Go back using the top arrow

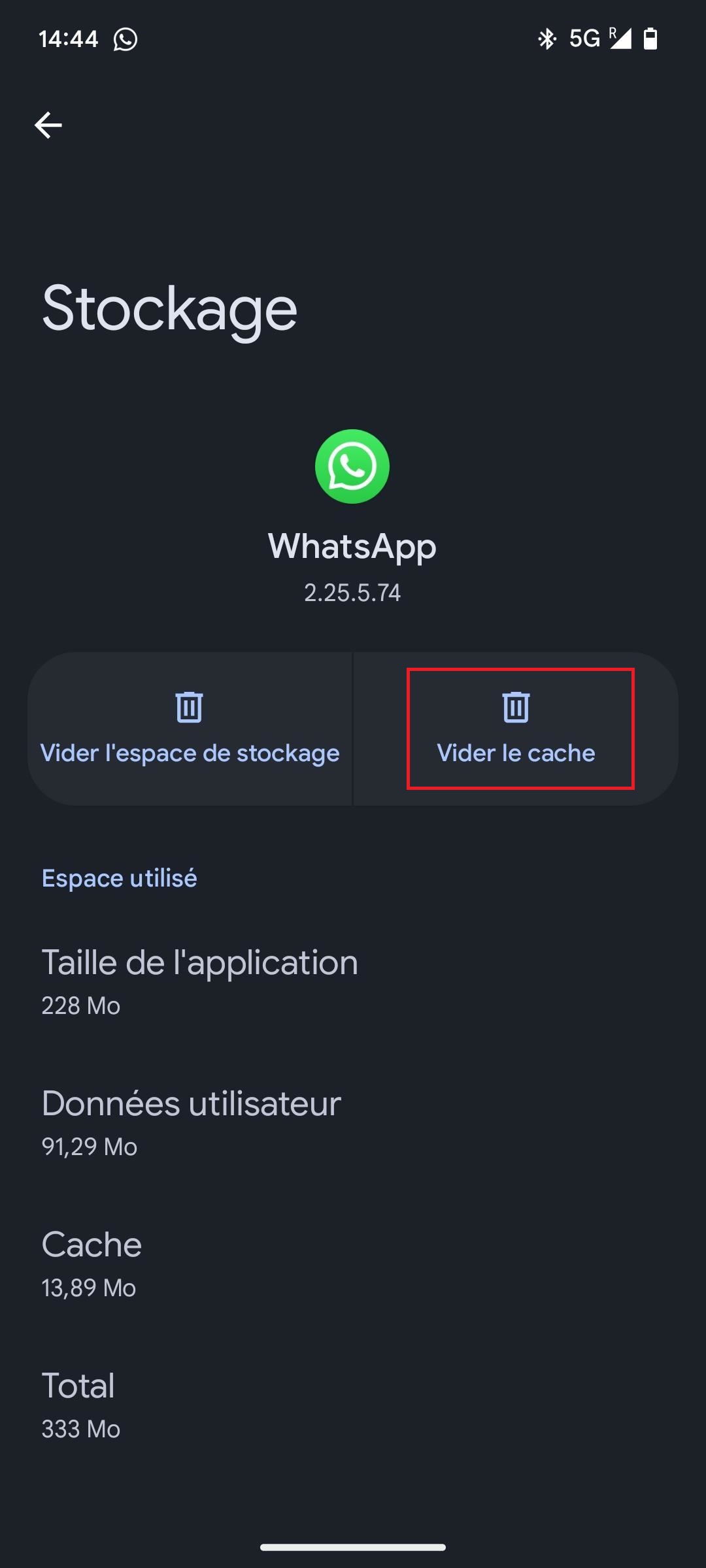coord(48,125)
